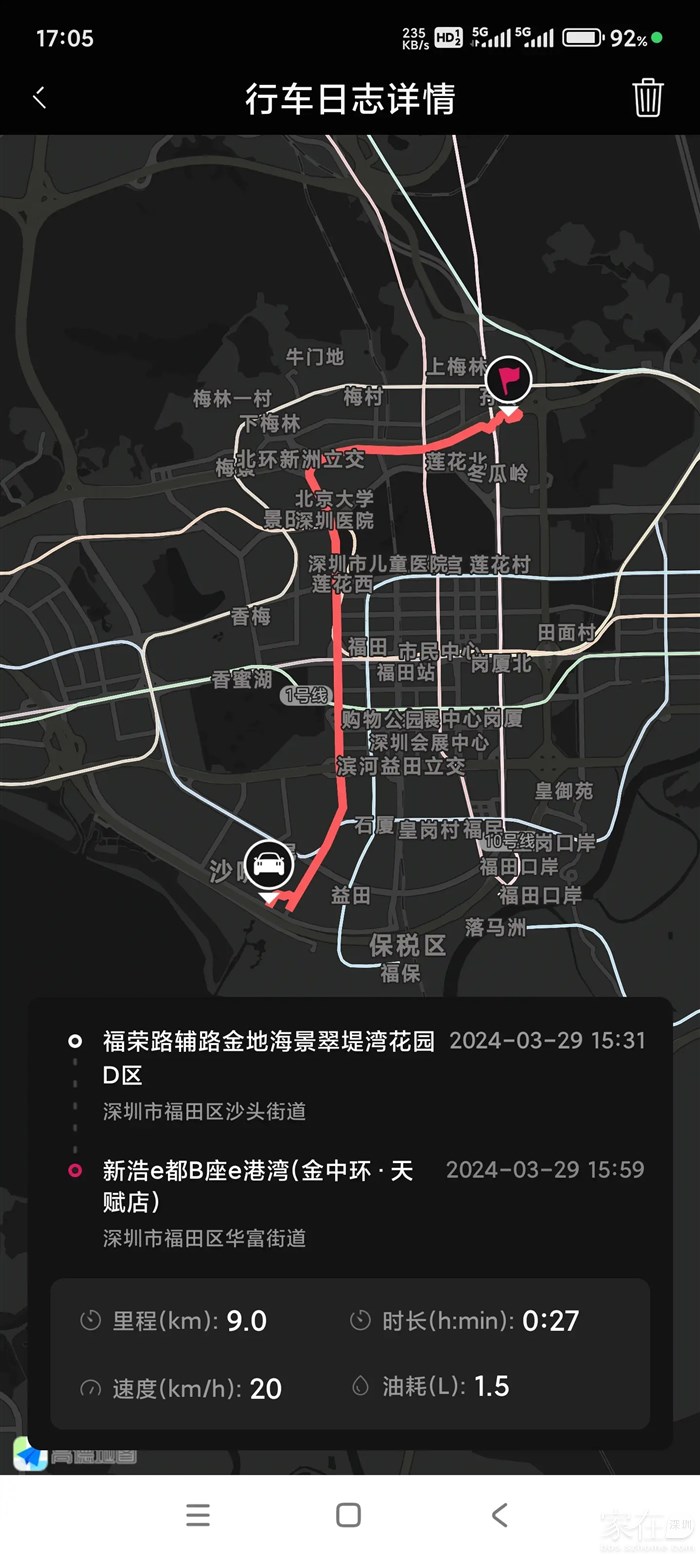Go back from the 行车日志详情 page
The image size is (700, 1555).
pos(40,98)
